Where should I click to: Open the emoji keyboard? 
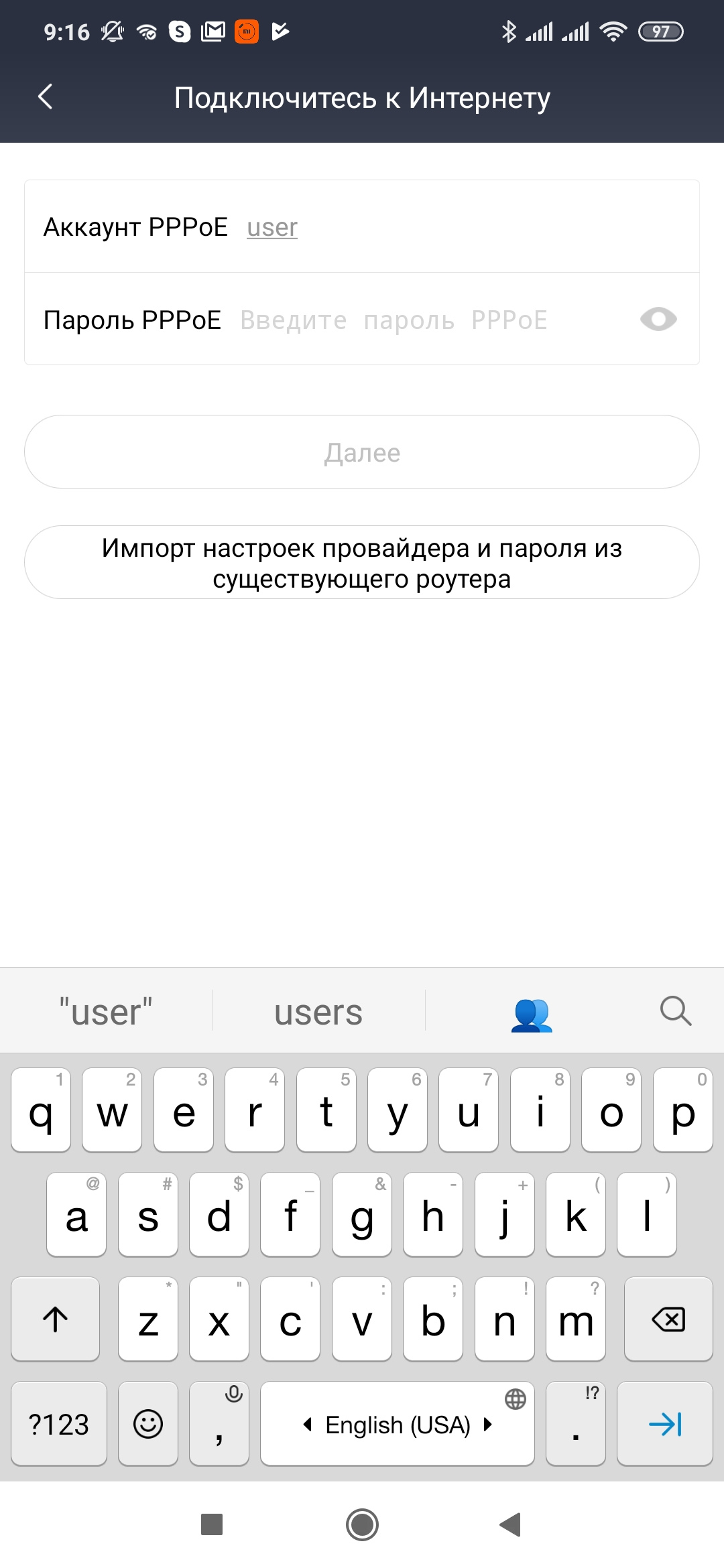click(148, 1424)
